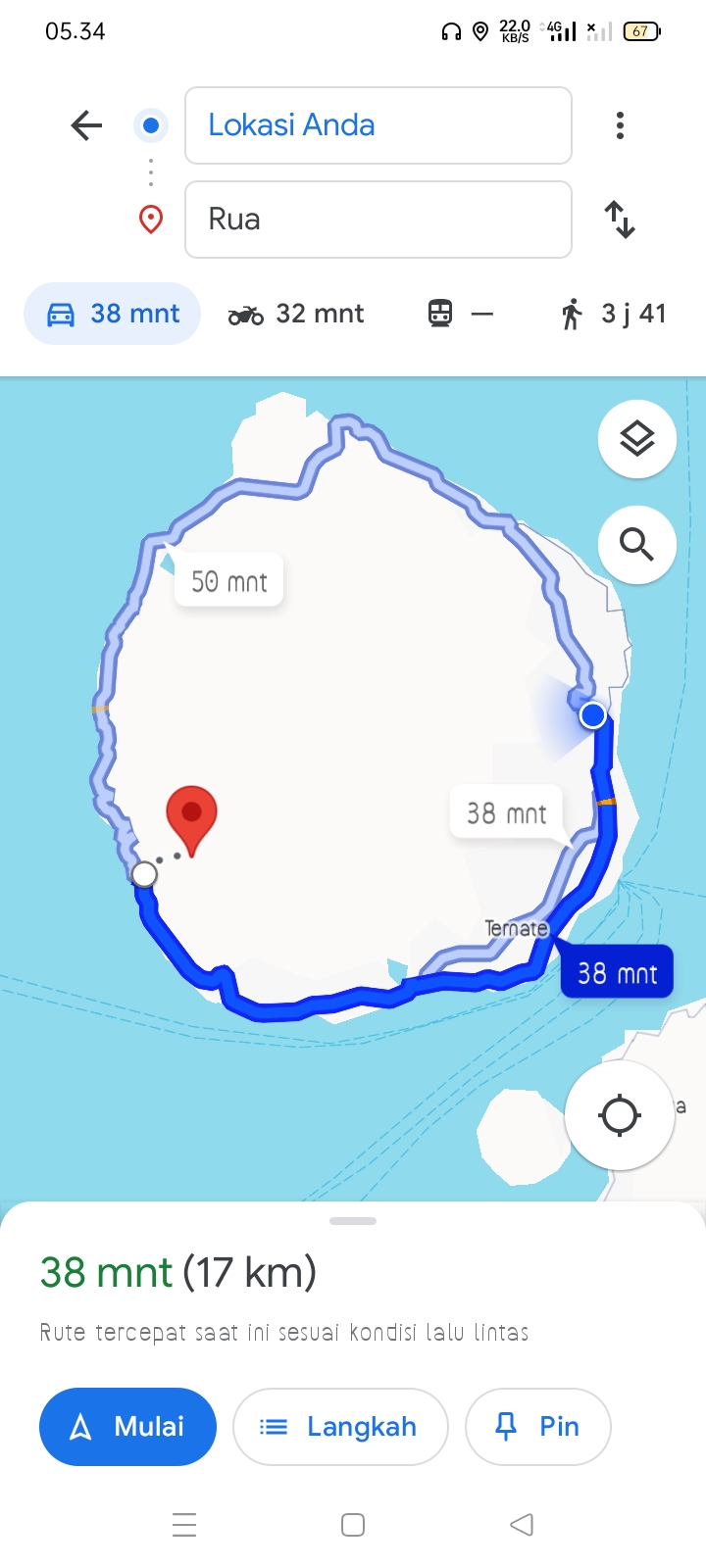Open the three-dot overflow menu
706x1568 pixels.
click(x=620, y=125)
